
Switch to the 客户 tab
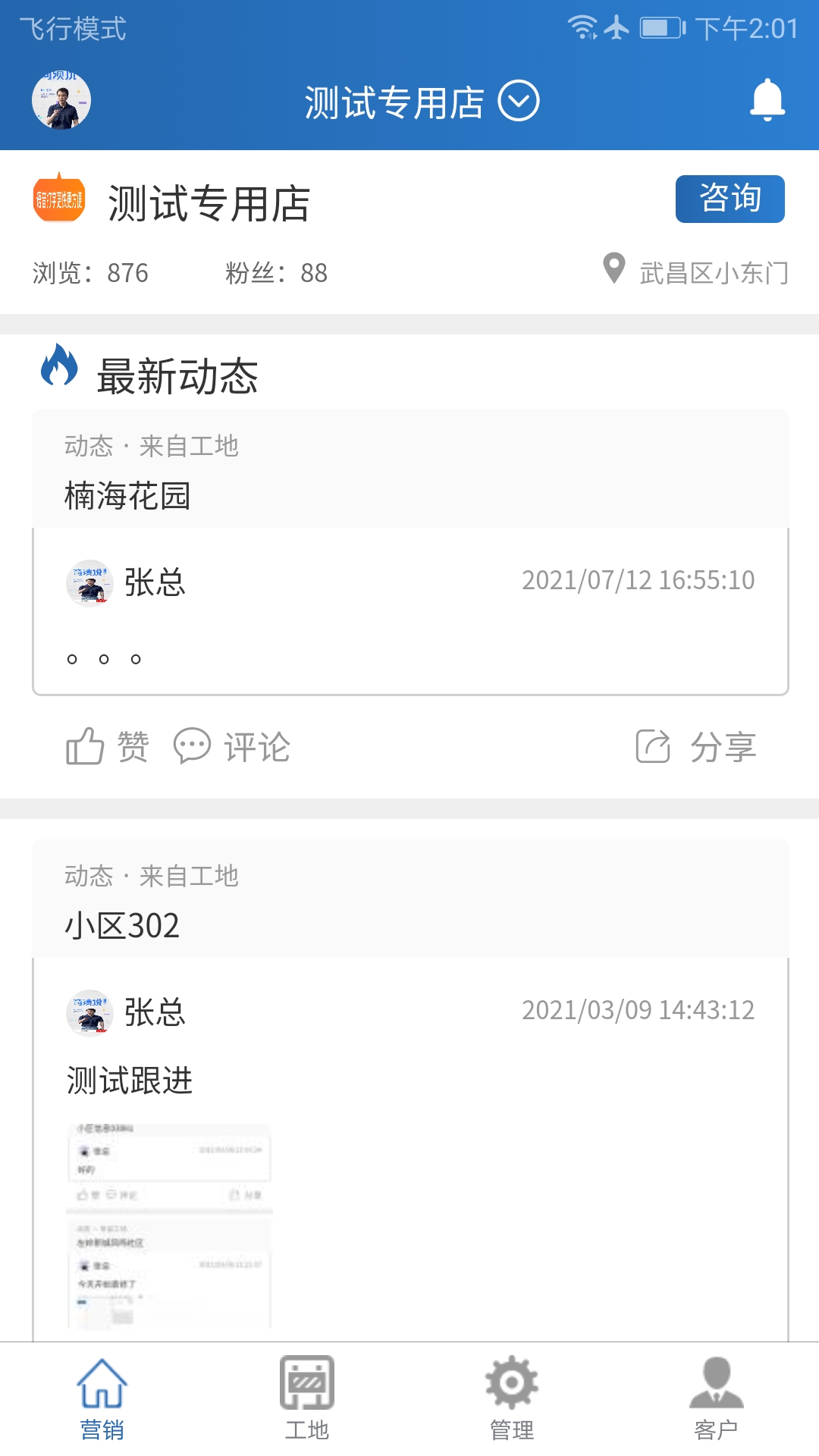click(717, 1399)
